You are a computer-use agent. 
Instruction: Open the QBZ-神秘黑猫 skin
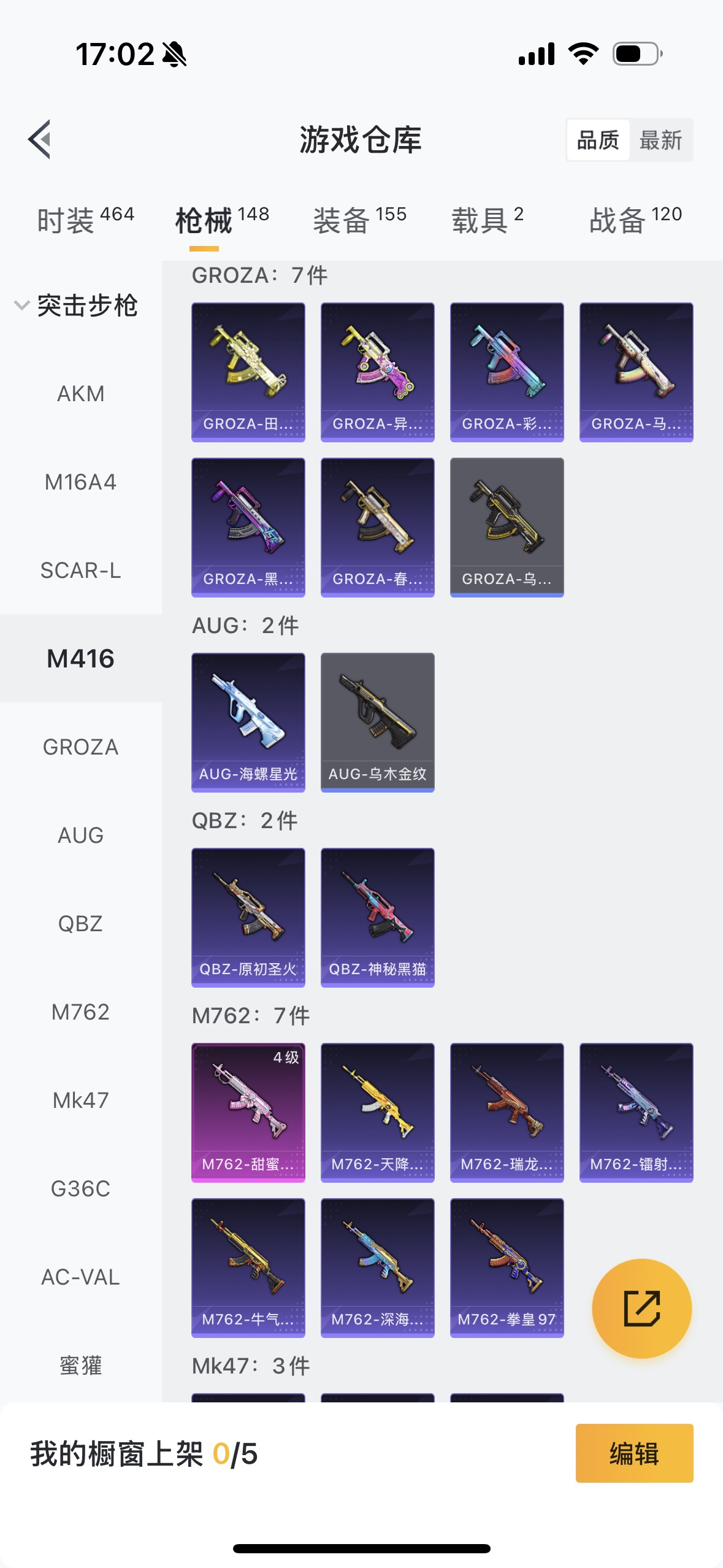tap(378, 917)
